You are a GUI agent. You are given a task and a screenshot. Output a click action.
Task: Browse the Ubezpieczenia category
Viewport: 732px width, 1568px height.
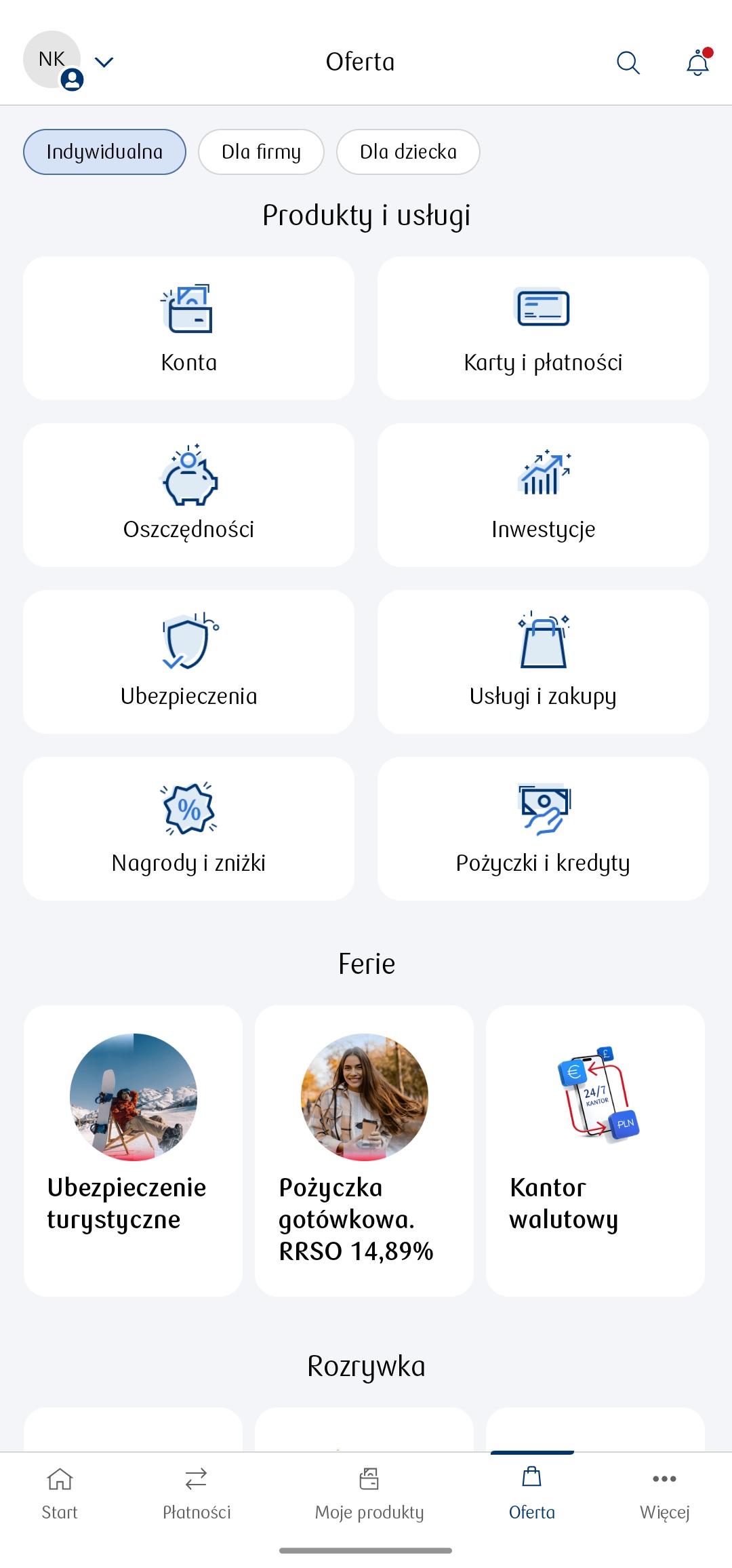point(188,662)
